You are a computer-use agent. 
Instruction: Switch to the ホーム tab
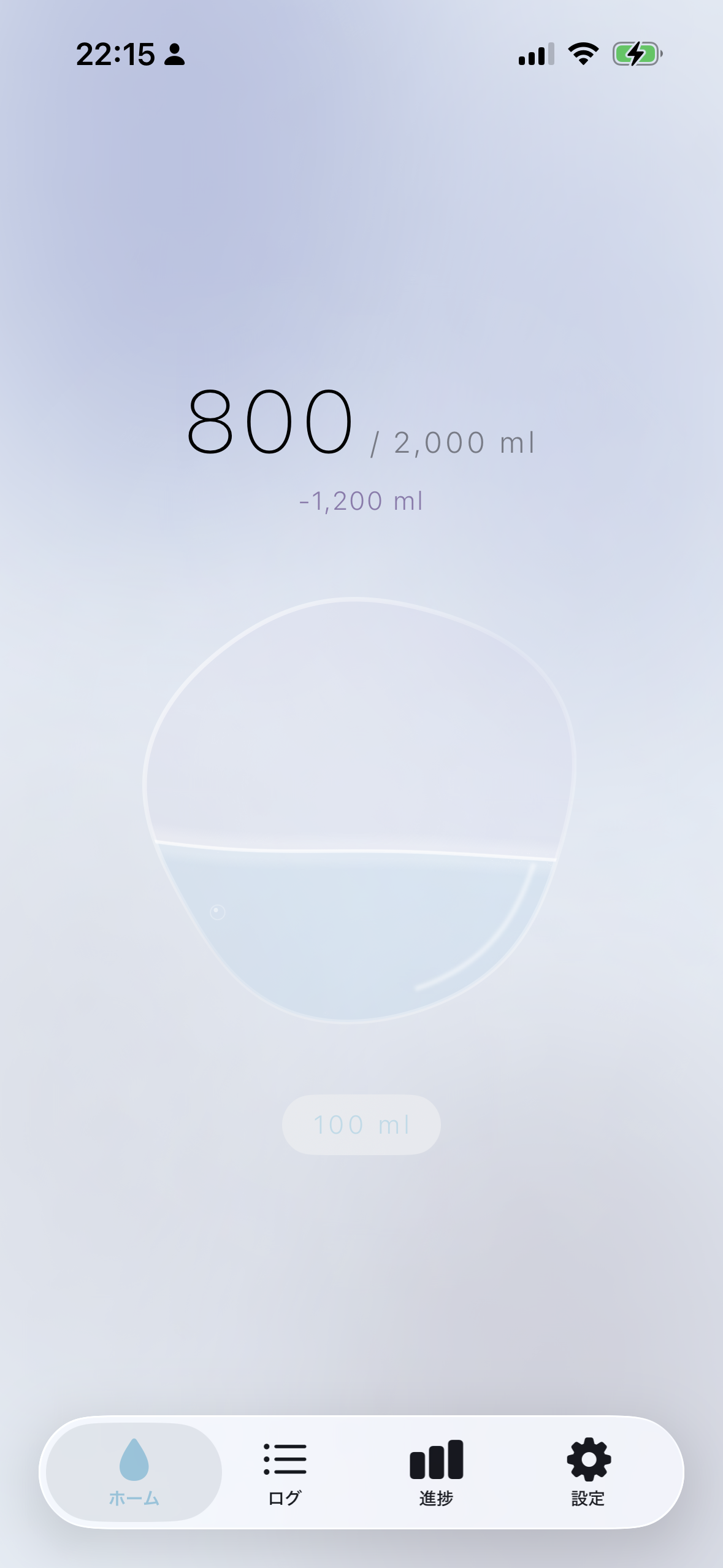[x=134, y=1471]
